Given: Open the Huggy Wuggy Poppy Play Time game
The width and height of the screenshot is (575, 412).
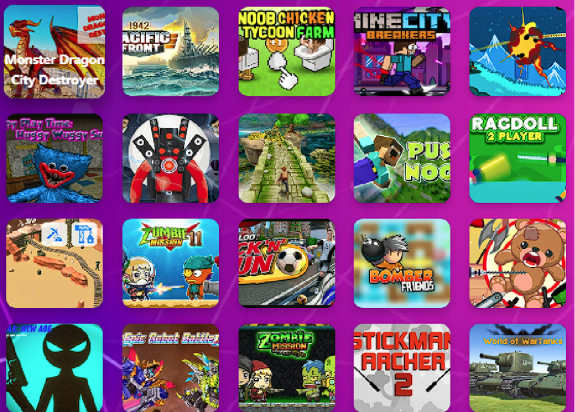Looking at the screenshot, I should point(54,158).
